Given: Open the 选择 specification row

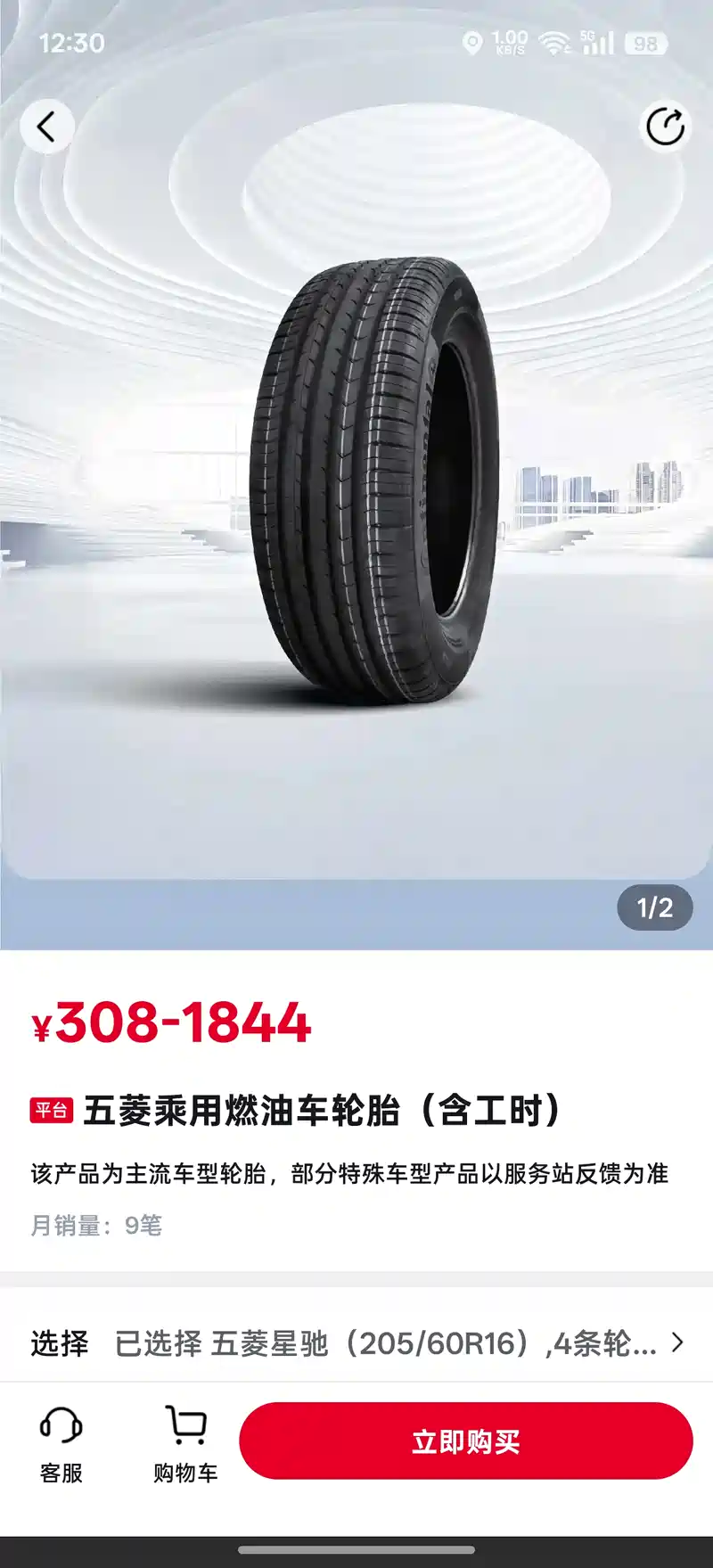Looking at the screenshot, I should [356, 1343].
